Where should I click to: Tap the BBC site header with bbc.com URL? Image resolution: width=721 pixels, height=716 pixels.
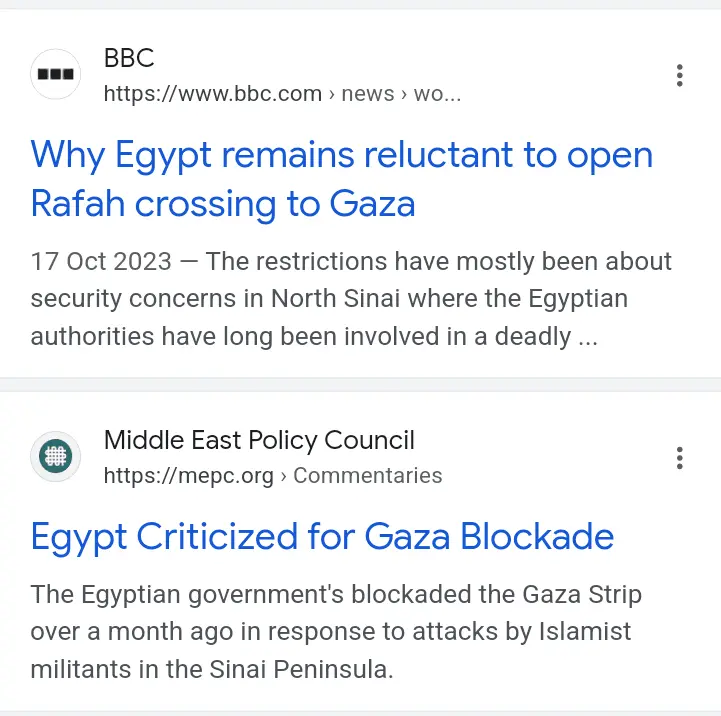tap(281, 76)
